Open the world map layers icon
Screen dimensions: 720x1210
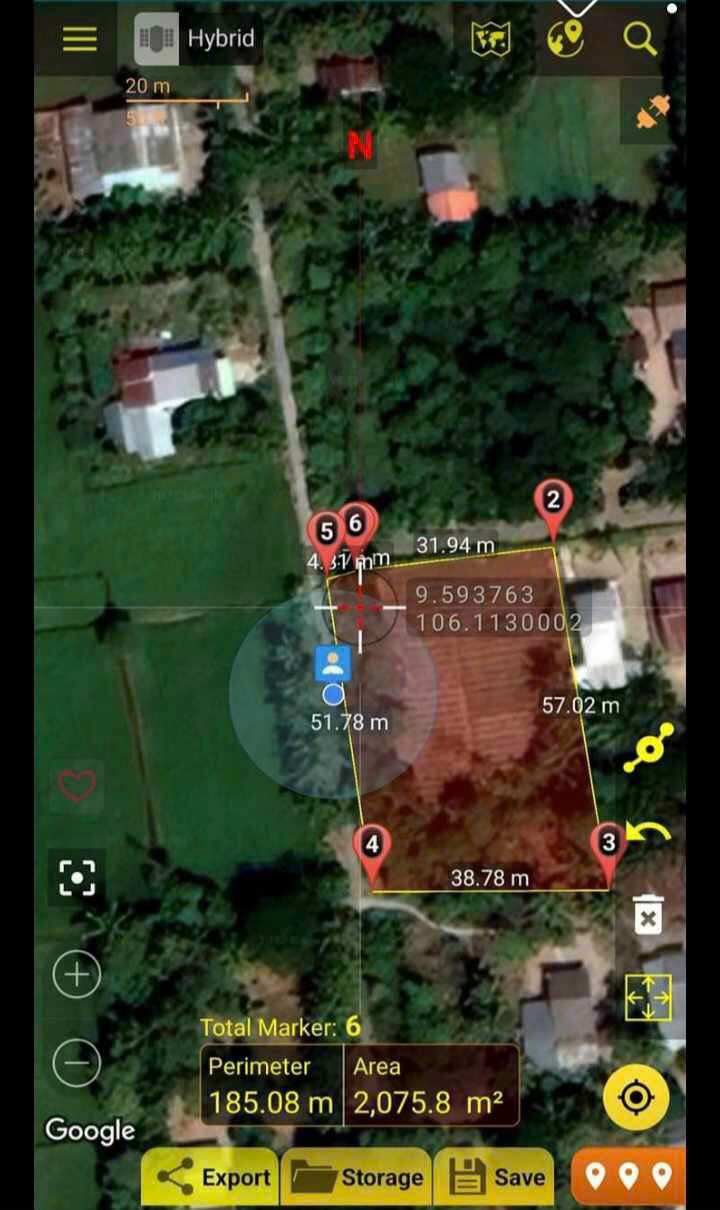coord(491,39)
